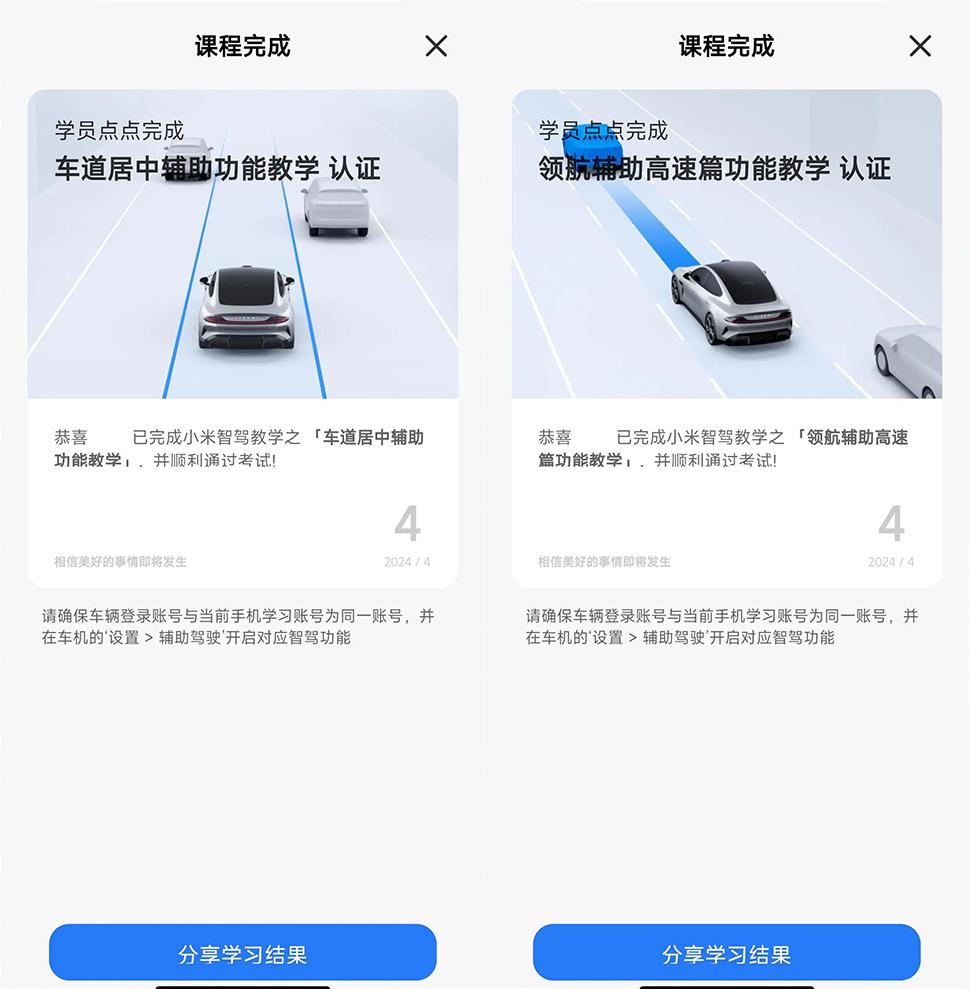The height and width of the screenshot is (989, 970).
Task: Tap 分享学习结果 under 车道居中辅助功能教学 certificate
Action: click(242, 953)
